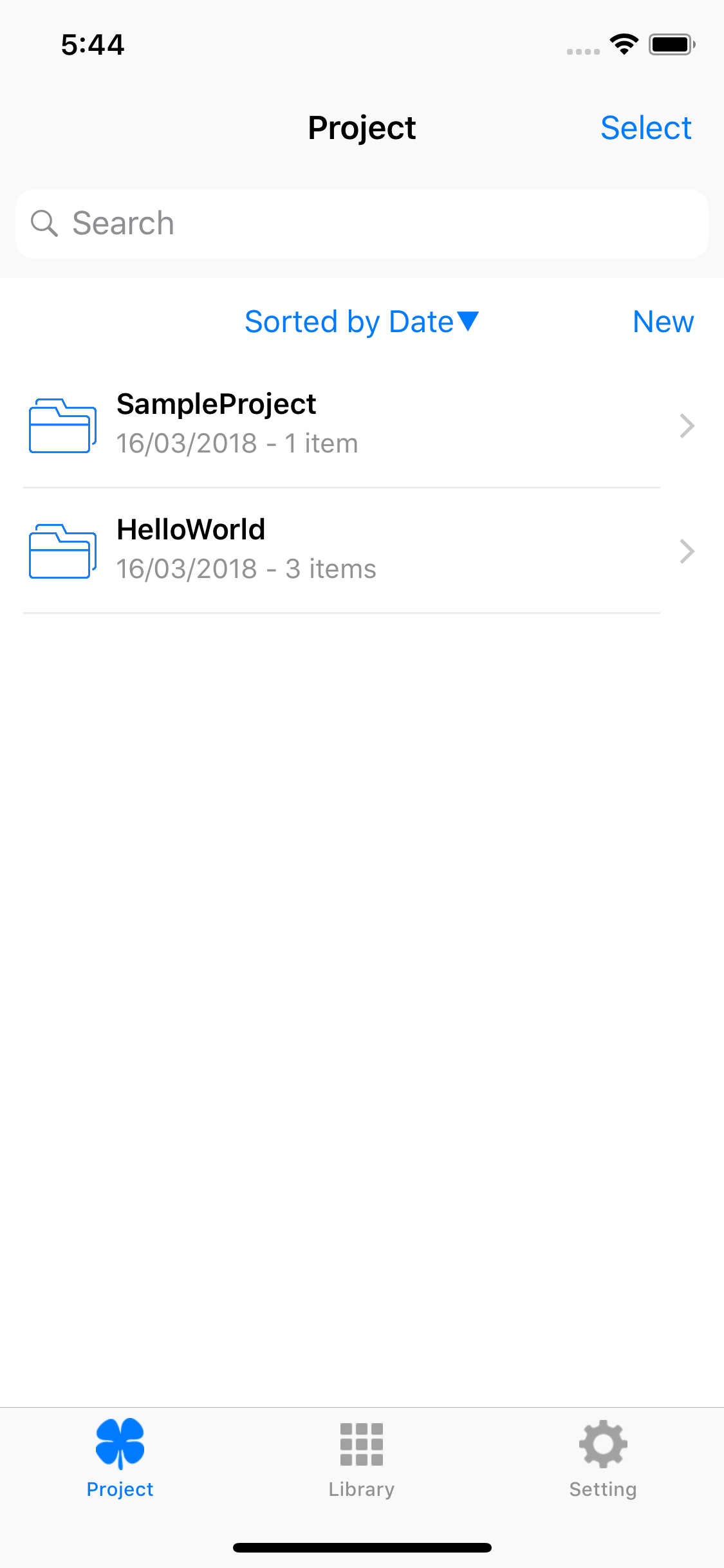Tap the Select button in the header
The height and width of the screenshot is (1568, 724).
[645, 128]
